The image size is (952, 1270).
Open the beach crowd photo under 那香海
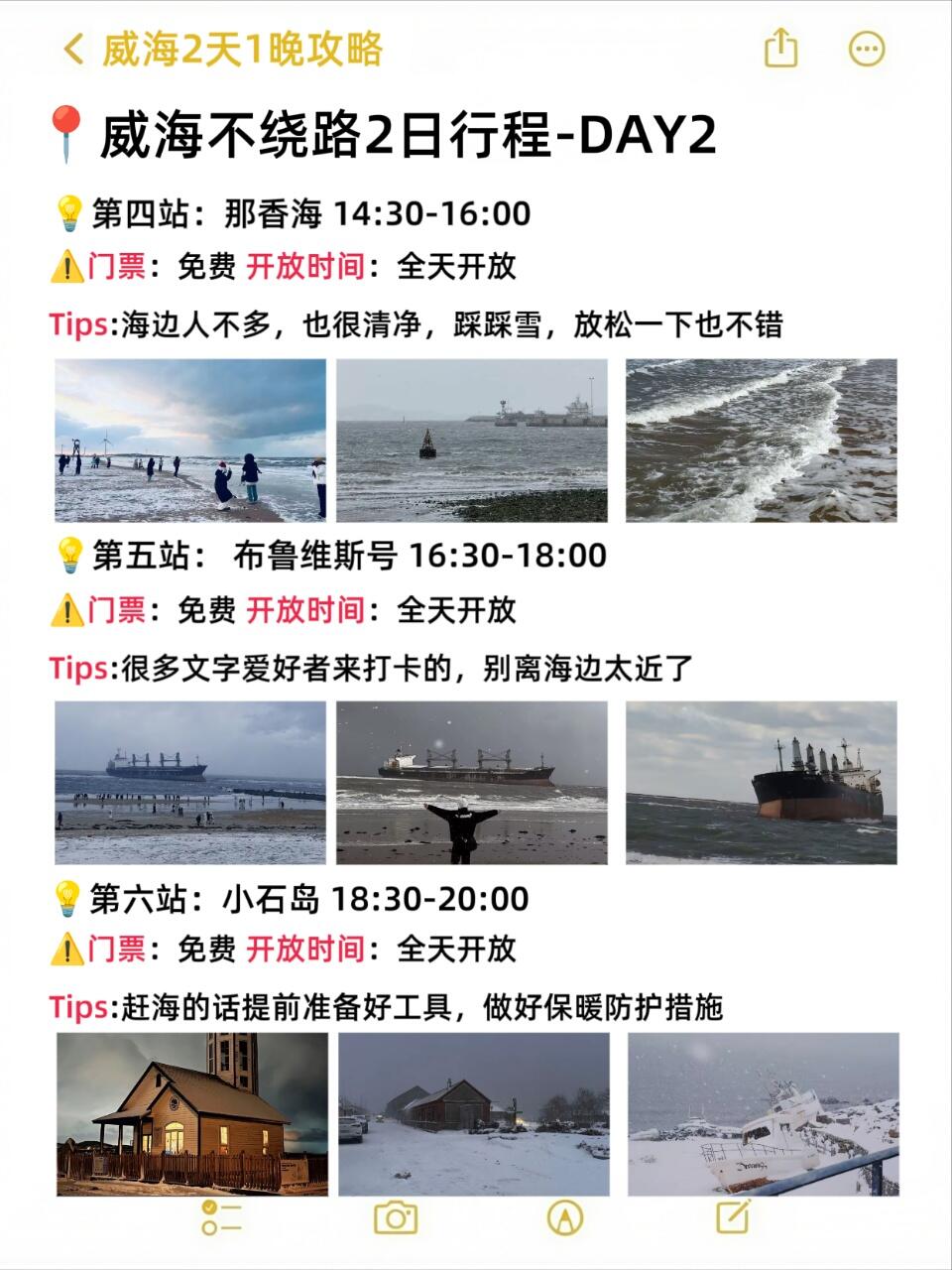(x=190, y=441)
